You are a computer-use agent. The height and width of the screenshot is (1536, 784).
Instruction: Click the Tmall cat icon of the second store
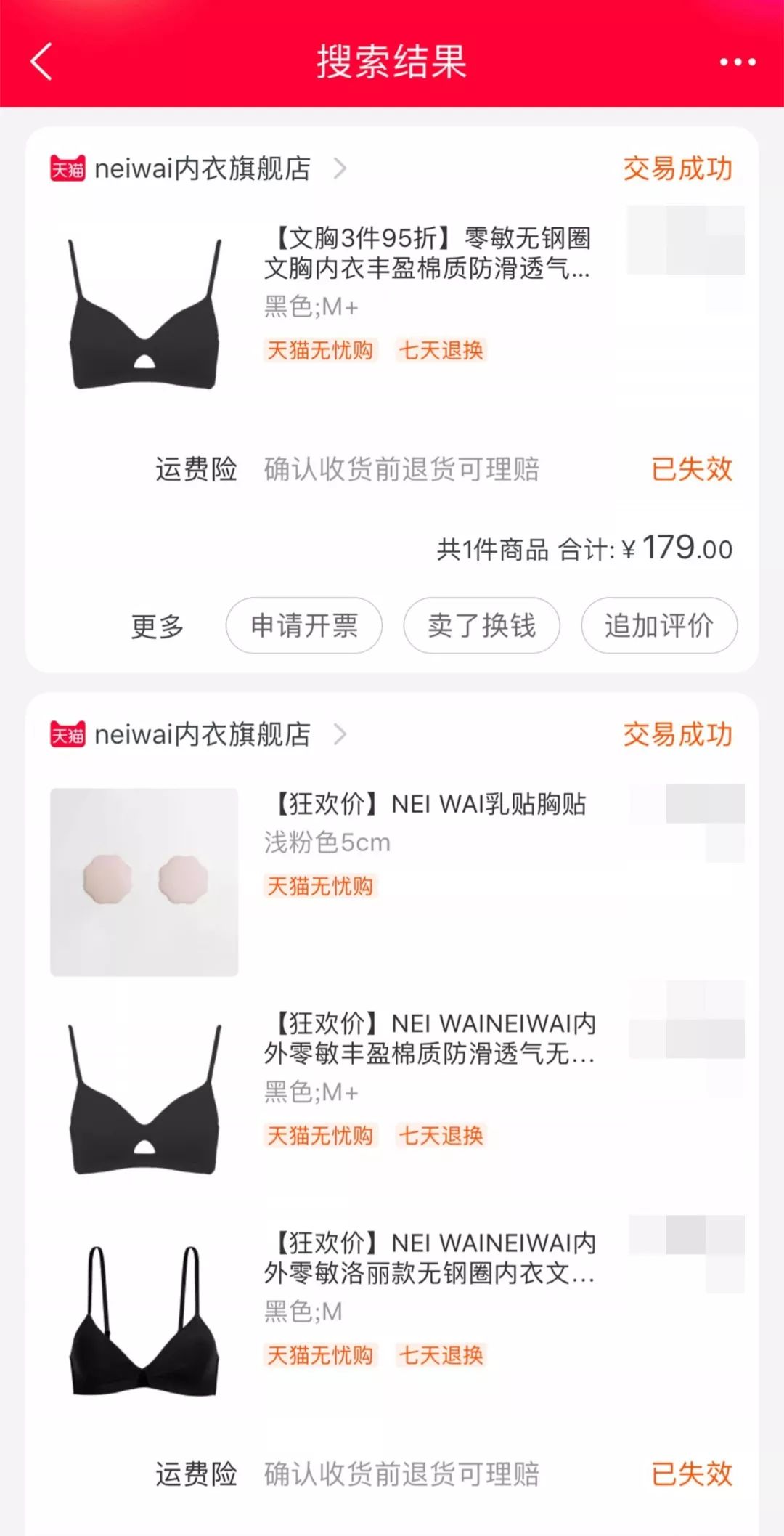68,736
